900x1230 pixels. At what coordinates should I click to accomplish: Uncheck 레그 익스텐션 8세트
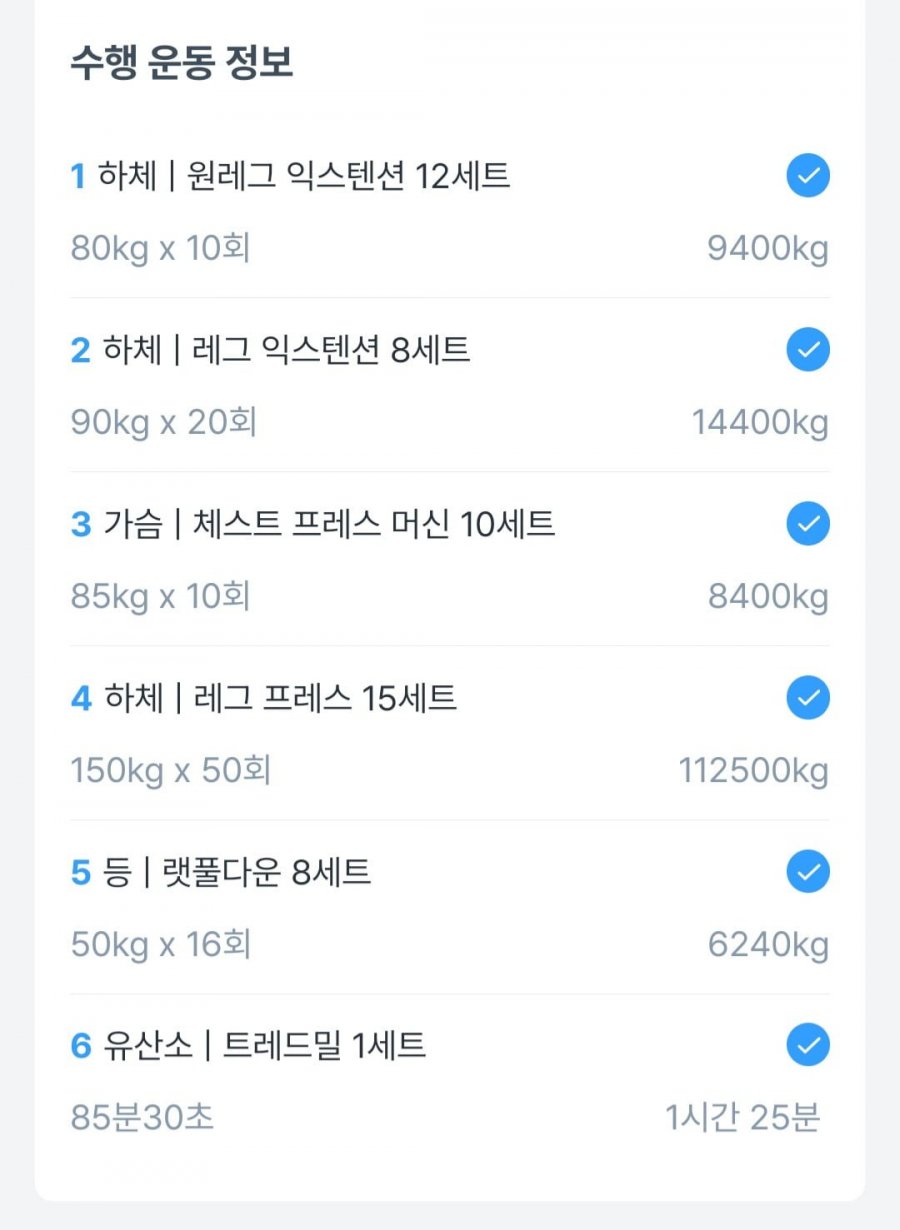pyautogui.click(x=808, y=350)
